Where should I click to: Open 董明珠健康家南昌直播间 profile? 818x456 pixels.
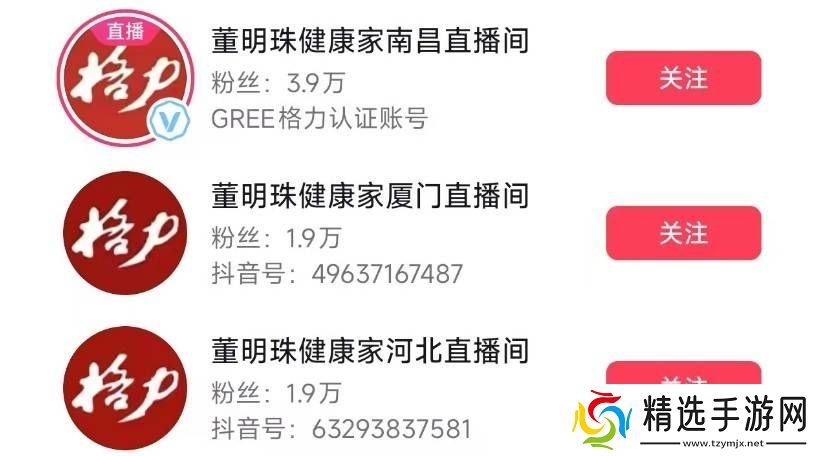[369, 40]
